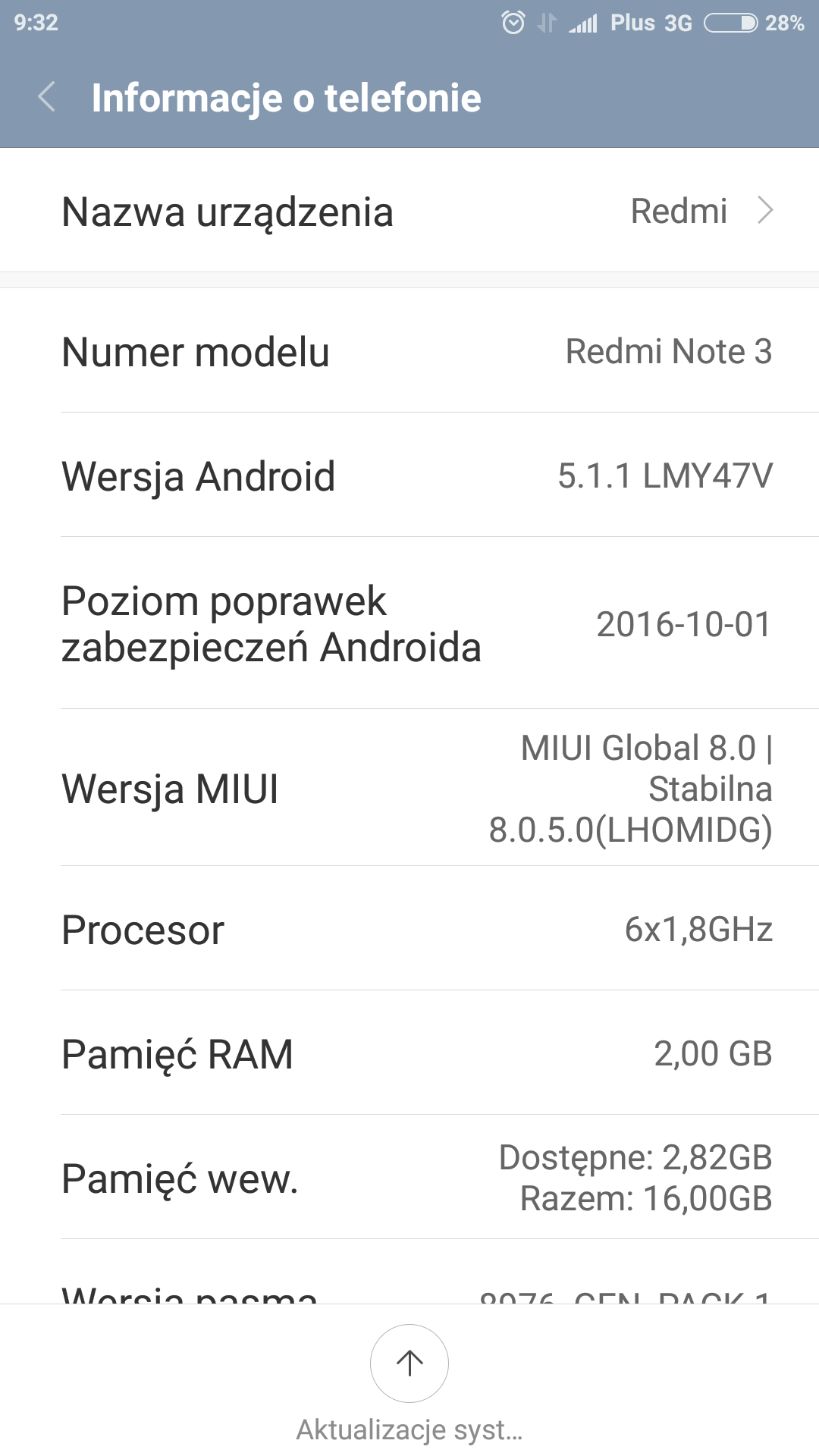Screen dimensions: 819x1456
Task: Open the Pamięć wew. storage row
Action: (409, 1178)
